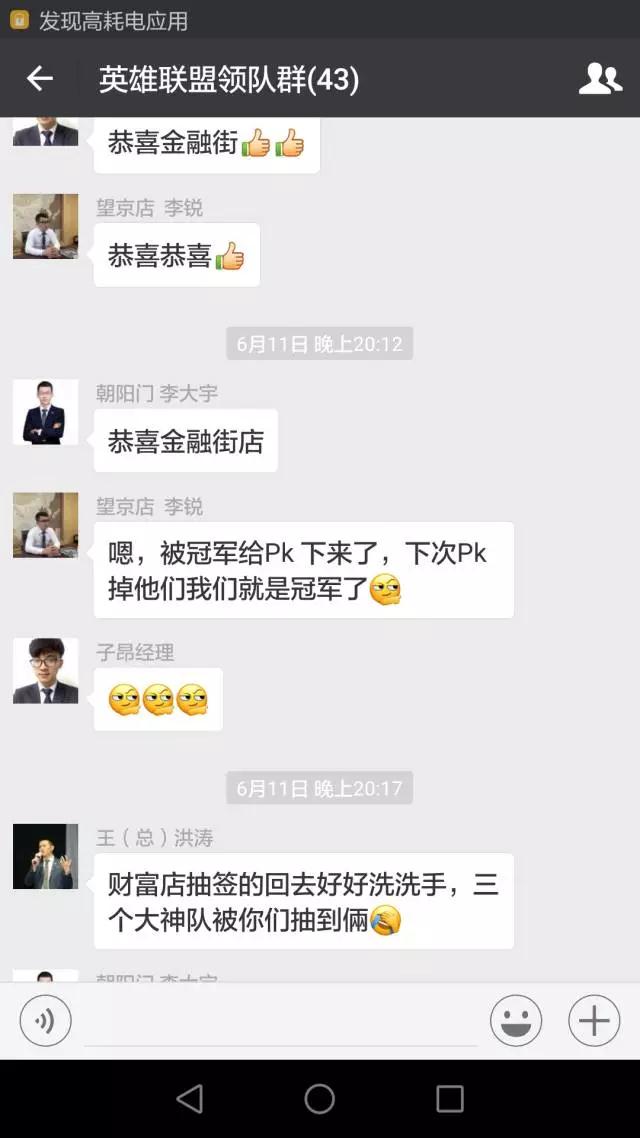Go back from the group chat
The image size is (640, 1138).
40,78
